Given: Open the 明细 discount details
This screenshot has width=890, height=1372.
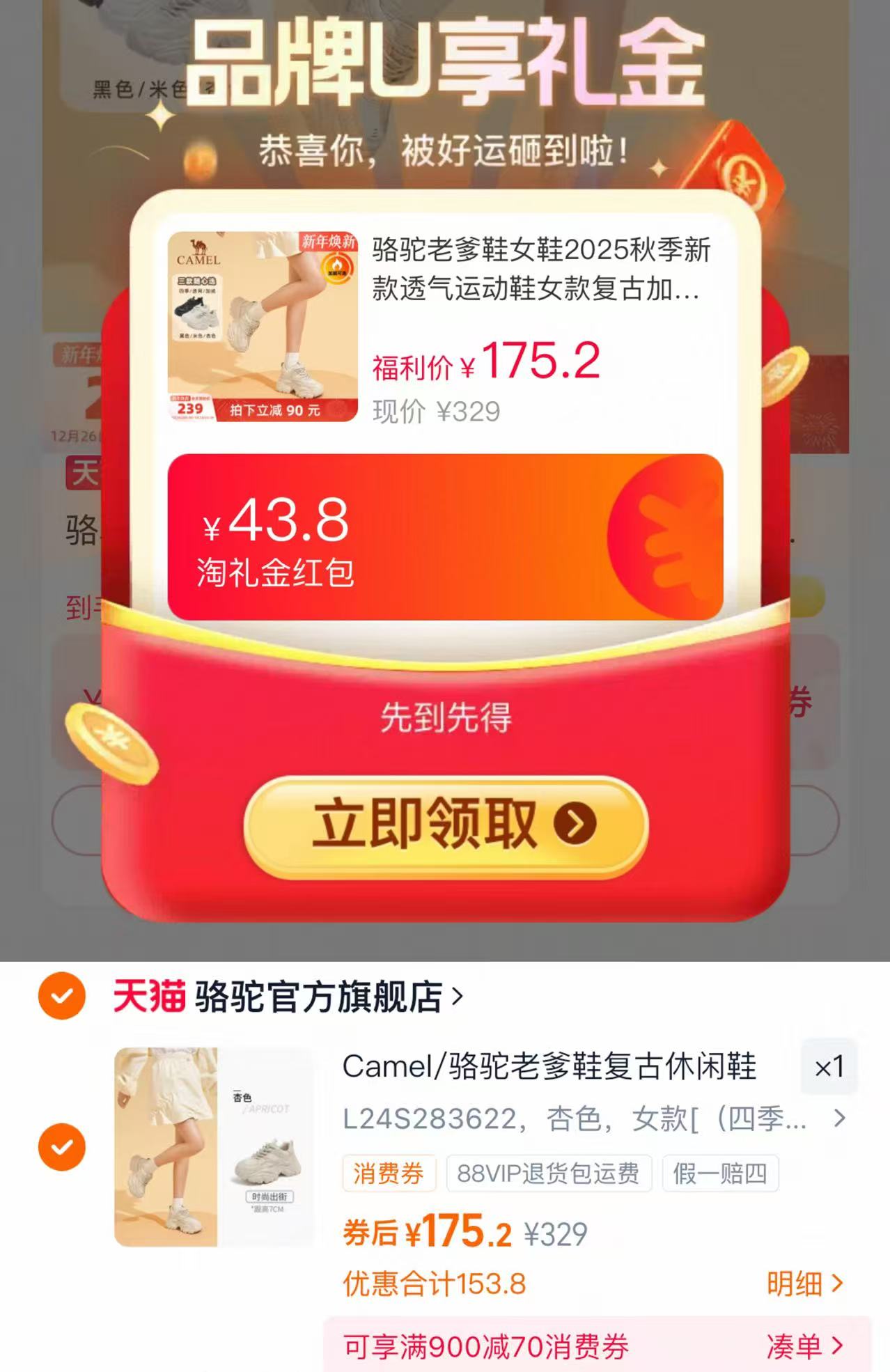Looking at the screenshot, I should click(x=805, y=1284).
